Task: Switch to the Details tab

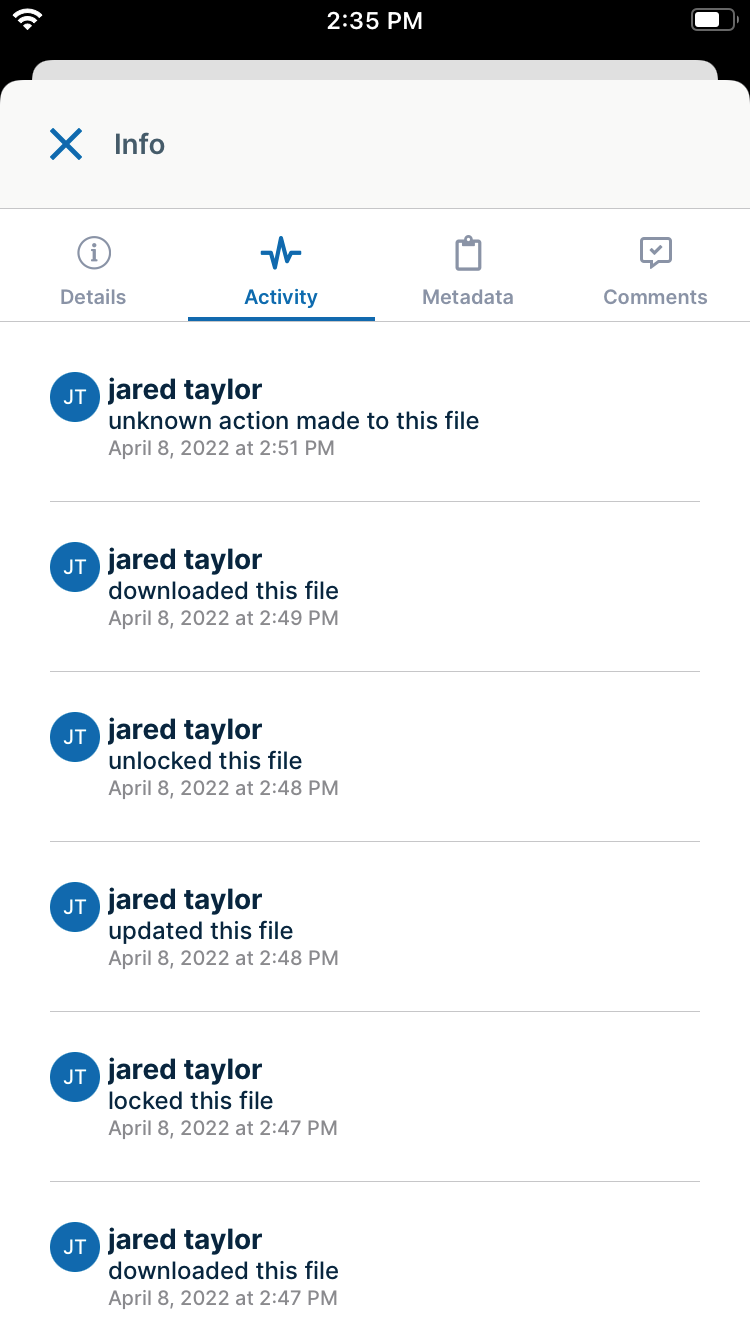Action: (x=93, y=296)
